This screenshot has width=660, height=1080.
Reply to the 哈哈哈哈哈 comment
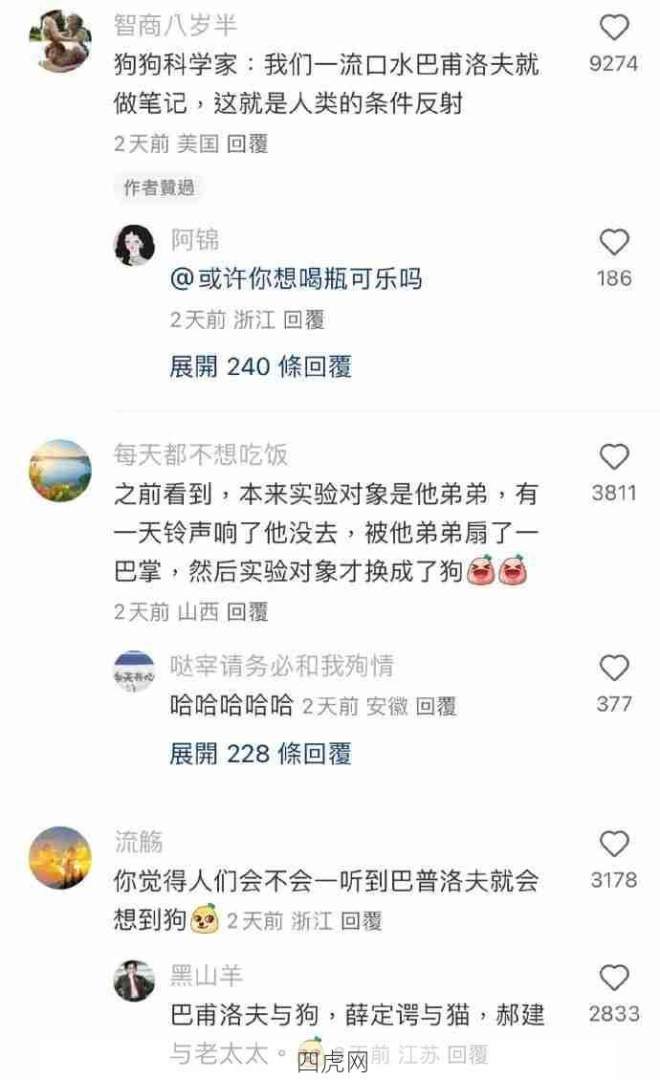click(436, 707)
